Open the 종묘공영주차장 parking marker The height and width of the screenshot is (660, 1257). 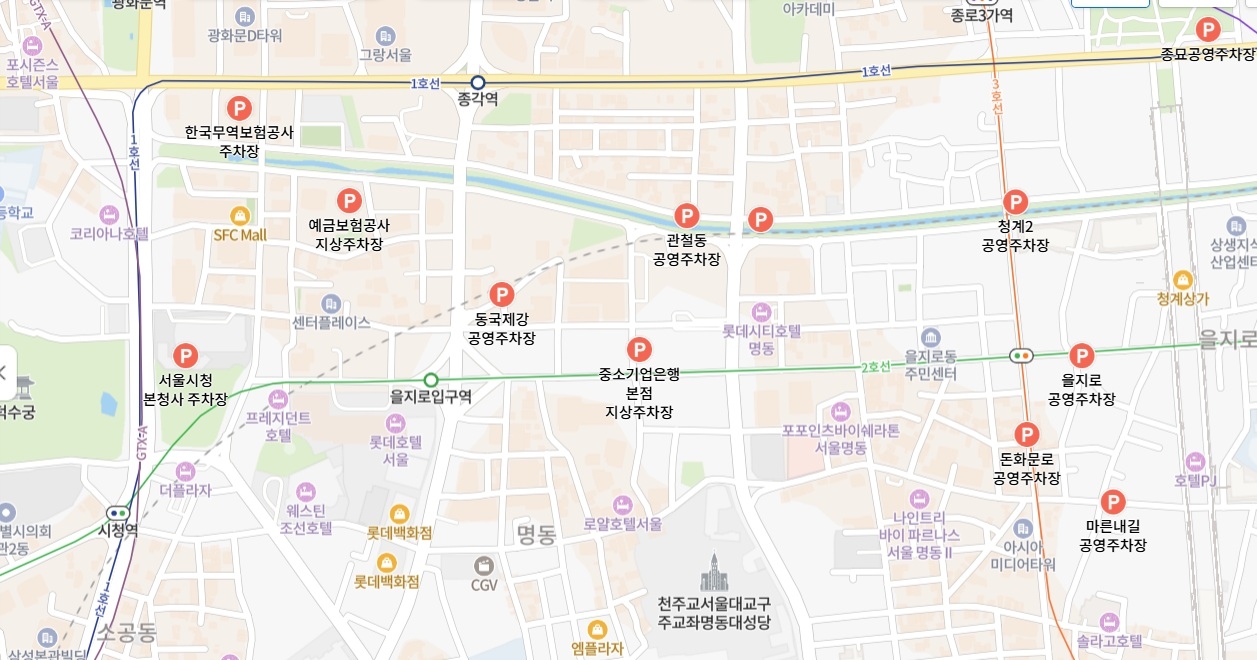[x=1208, y=30]
